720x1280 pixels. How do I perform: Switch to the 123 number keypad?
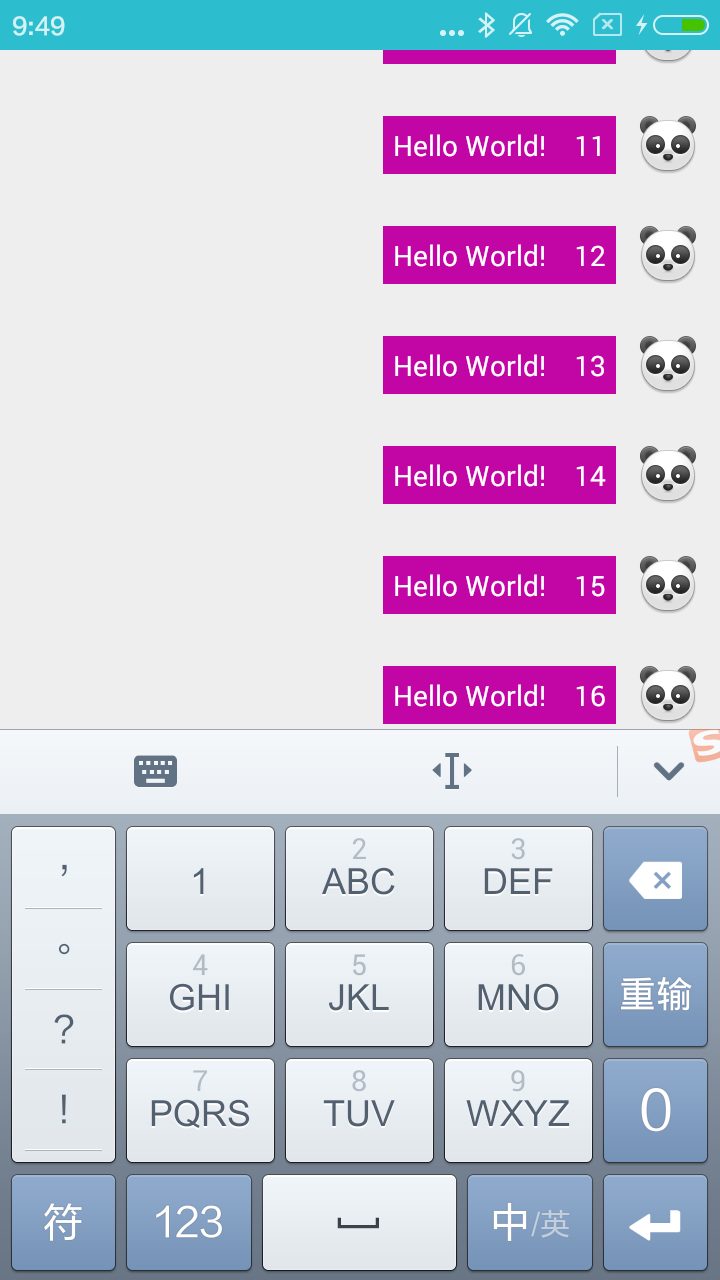189,1222
